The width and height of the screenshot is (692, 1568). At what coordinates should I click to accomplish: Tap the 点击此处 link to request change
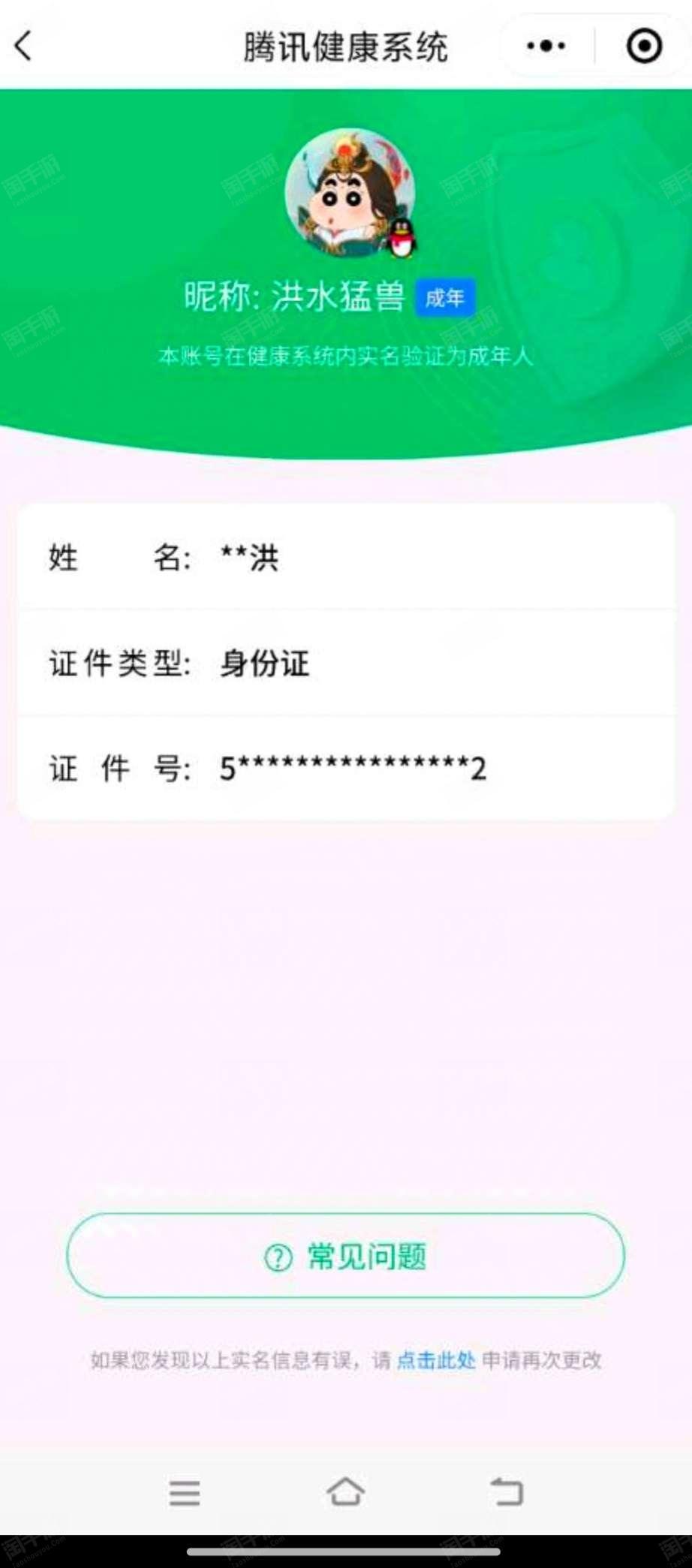435,1360
